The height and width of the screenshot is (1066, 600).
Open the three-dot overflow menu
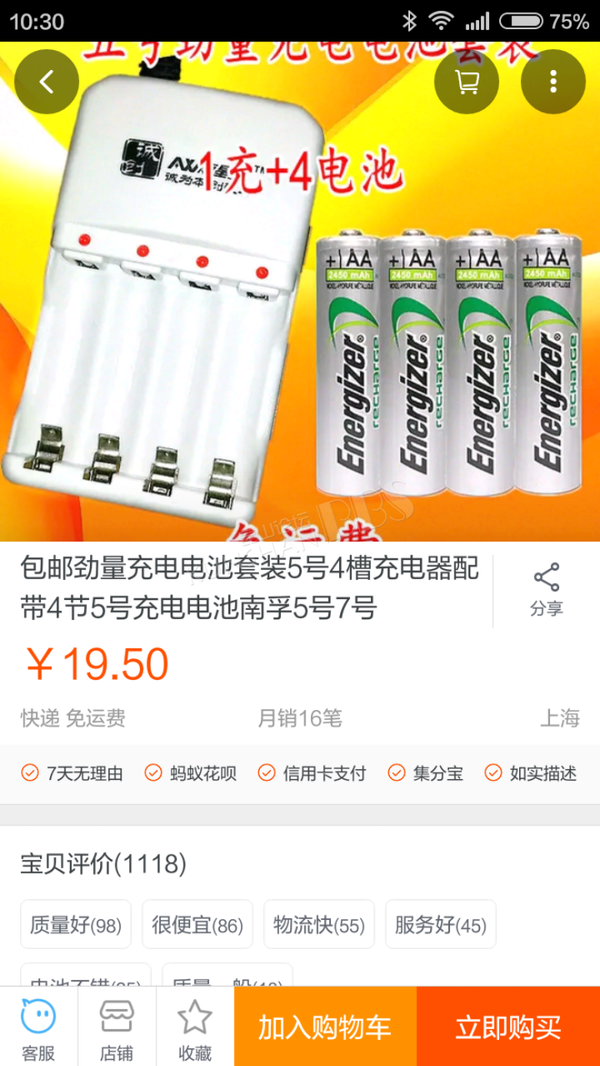[553, 82]
